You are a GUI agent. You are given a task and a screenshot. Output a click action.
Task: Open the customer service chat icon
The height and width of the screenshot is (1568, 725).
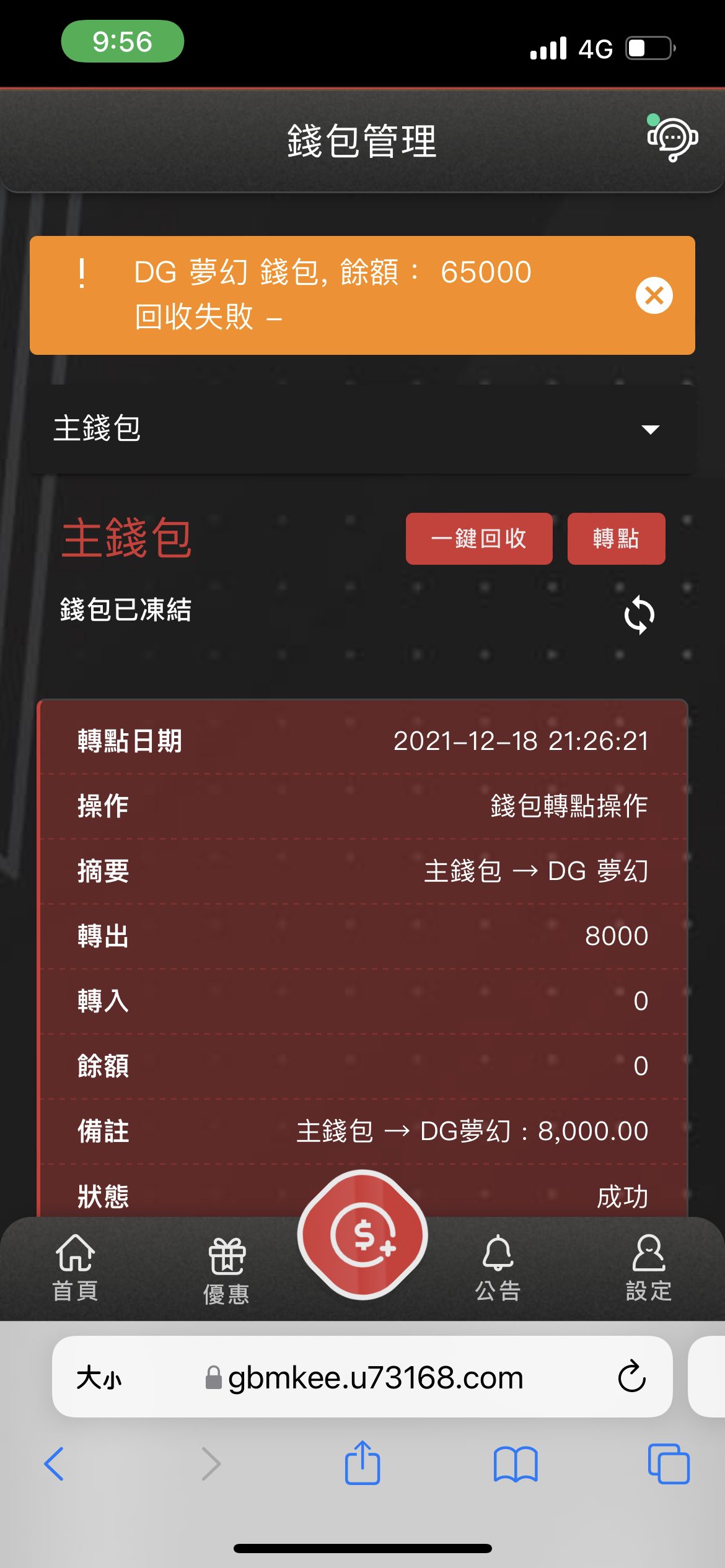tap(672, 139)
